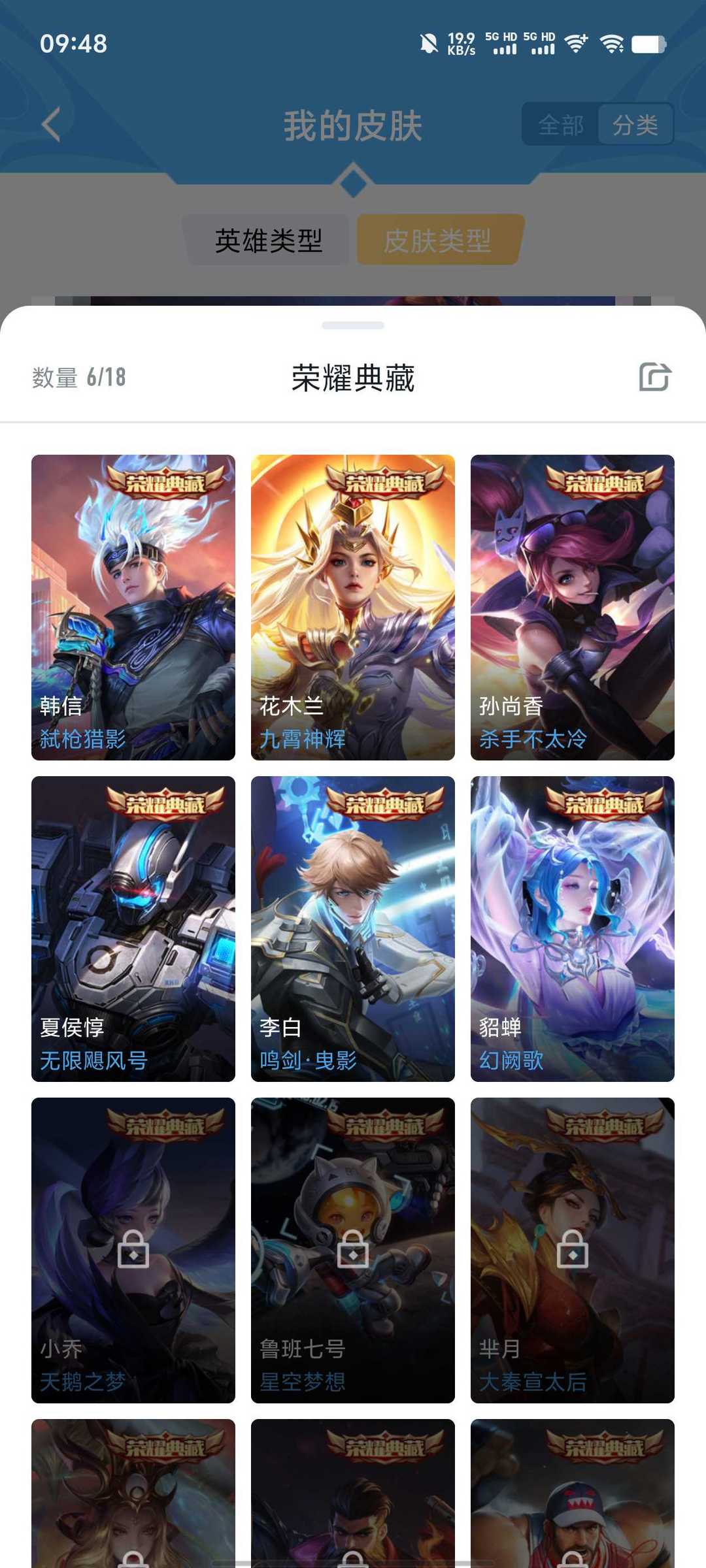Tap locked 芈月 大秦宣太后 skin
This screenshot has width=706, height=1568.
point(573,1250)
